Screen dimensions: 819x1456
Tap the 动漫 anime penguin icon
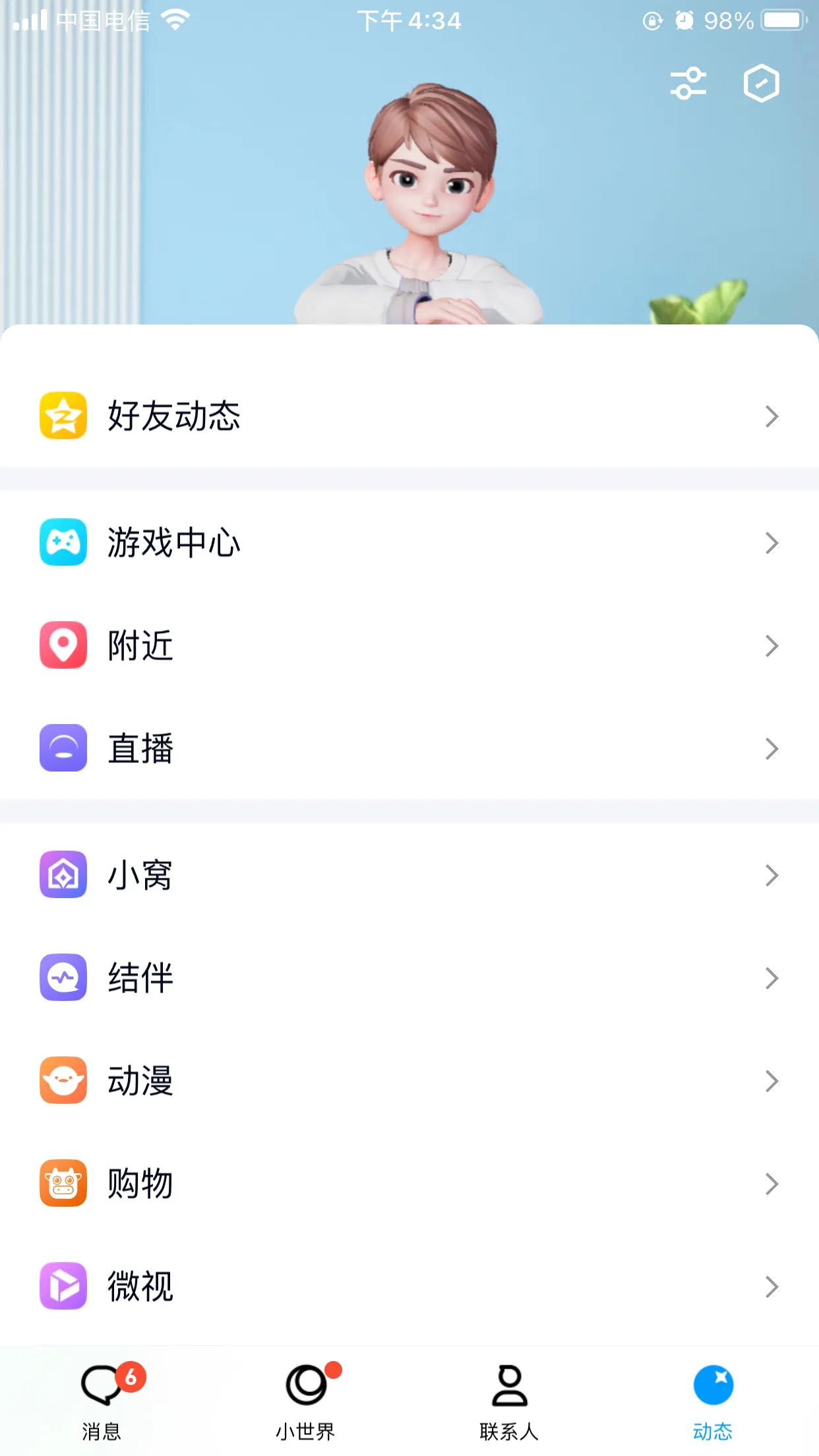point(63,1081)
